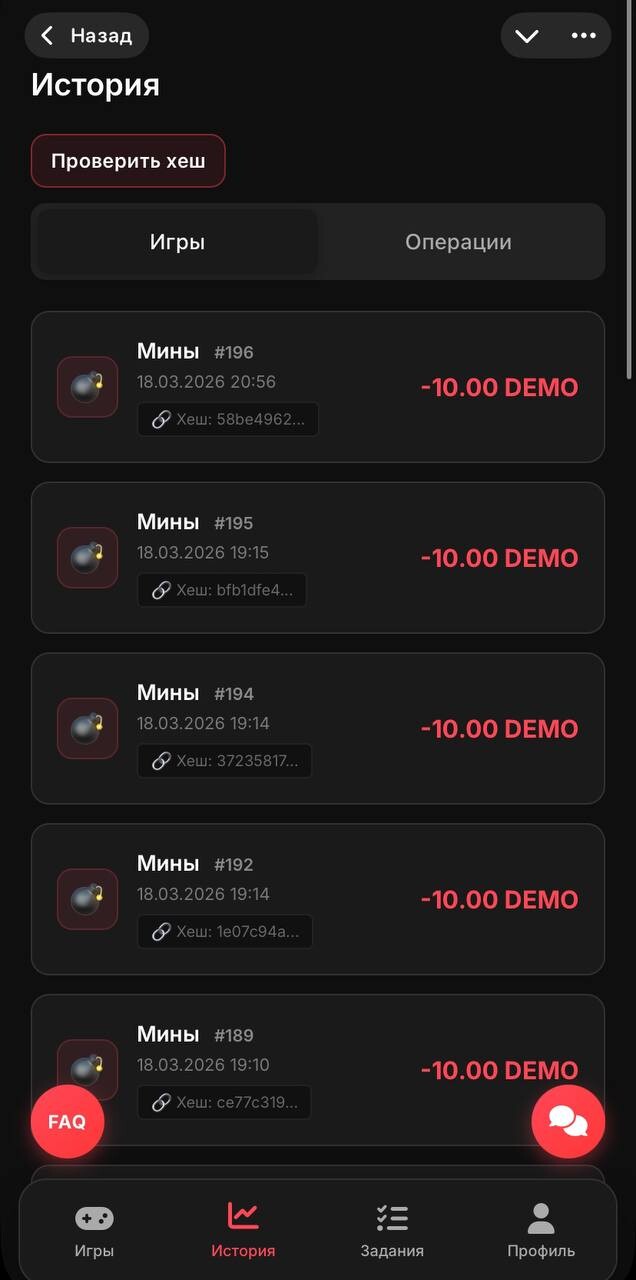The width and height of the screenshot is (636, 1280).
Task: Tap the Проверить хеш button
Action: pos(128,161)
